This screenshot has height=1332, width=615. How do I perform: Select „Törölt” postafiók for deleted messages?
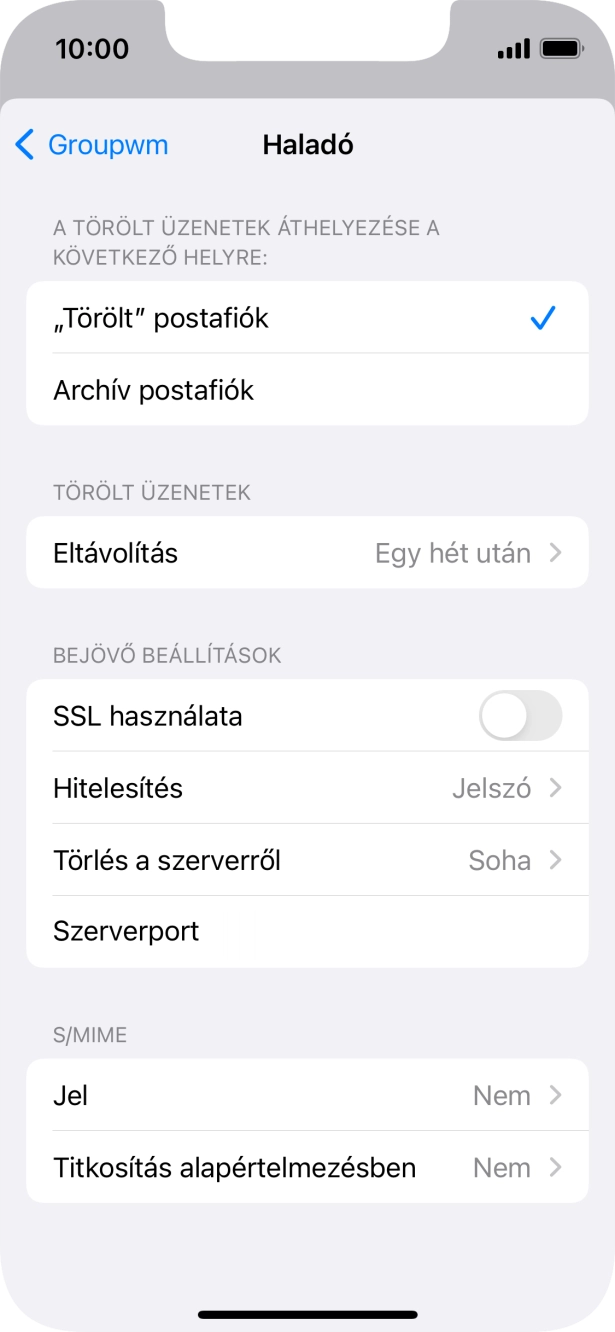point(306,318)
